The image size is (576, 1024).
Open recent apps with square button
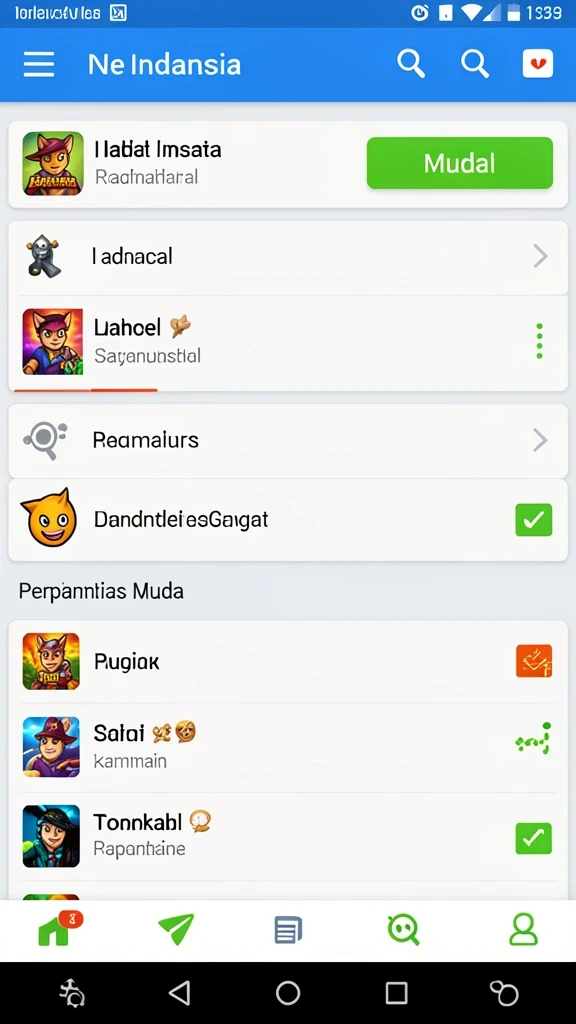[x=396, y=993]
